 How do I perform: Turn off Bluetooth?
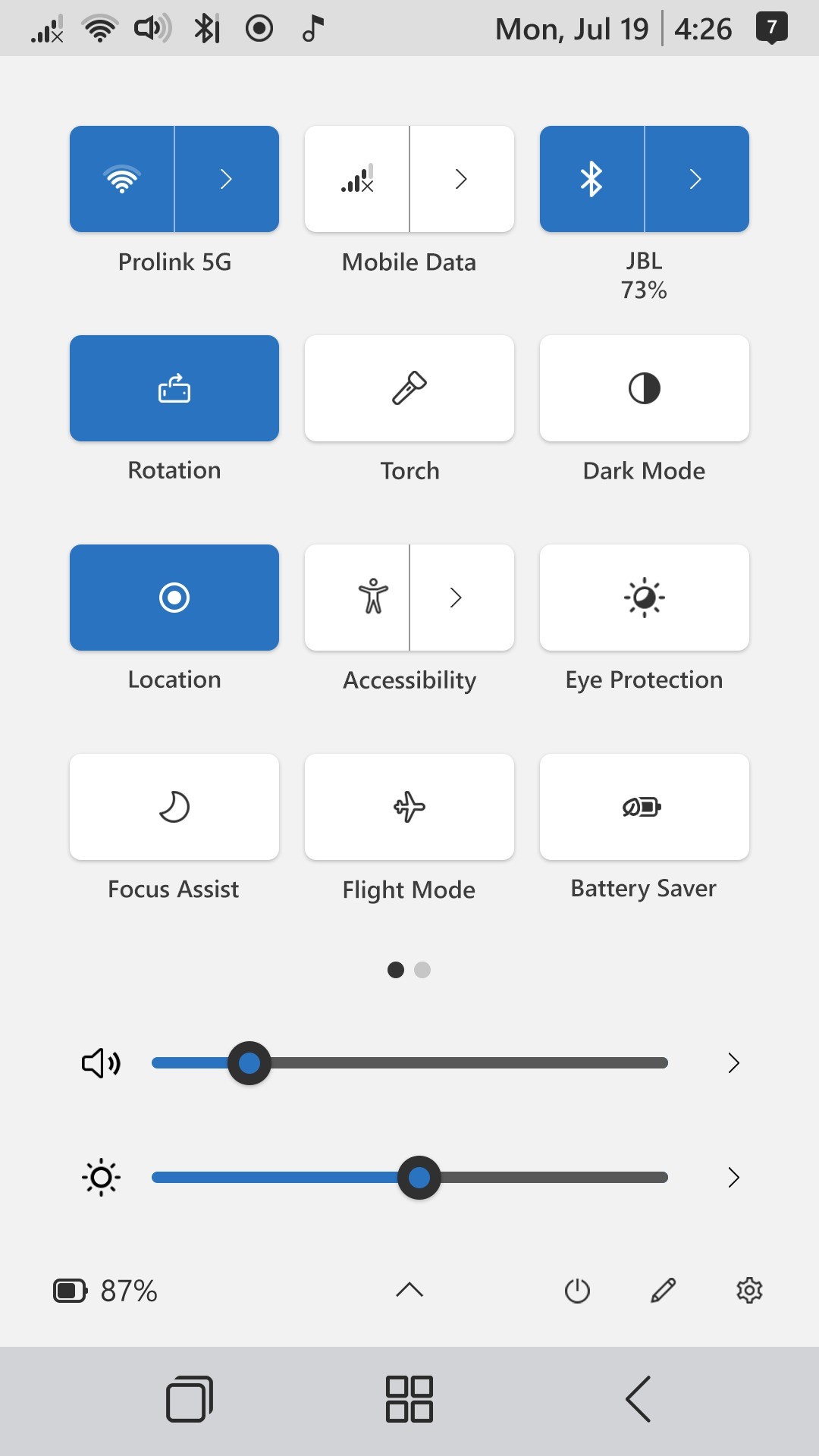click(x=591, y=179)
